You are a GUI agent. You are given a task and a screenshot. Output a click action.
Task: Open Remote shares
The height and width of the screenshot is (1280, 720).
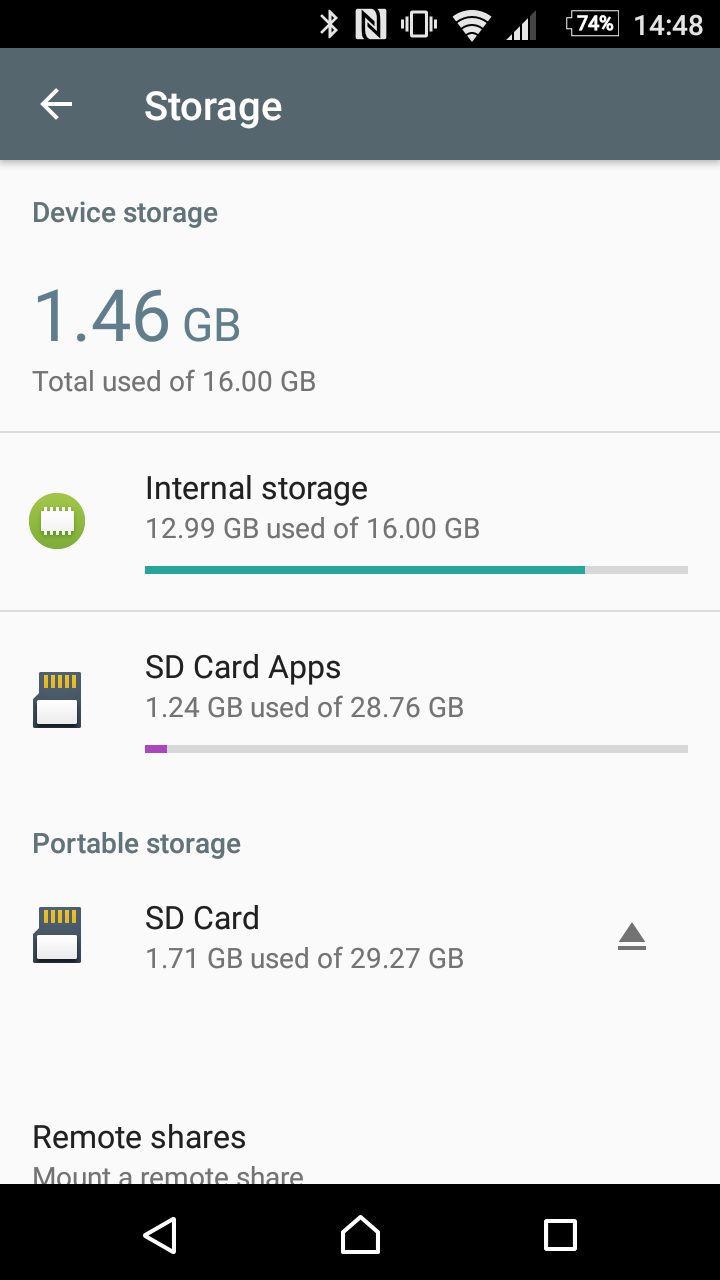pyautogui.click(x=360, y=1150)
